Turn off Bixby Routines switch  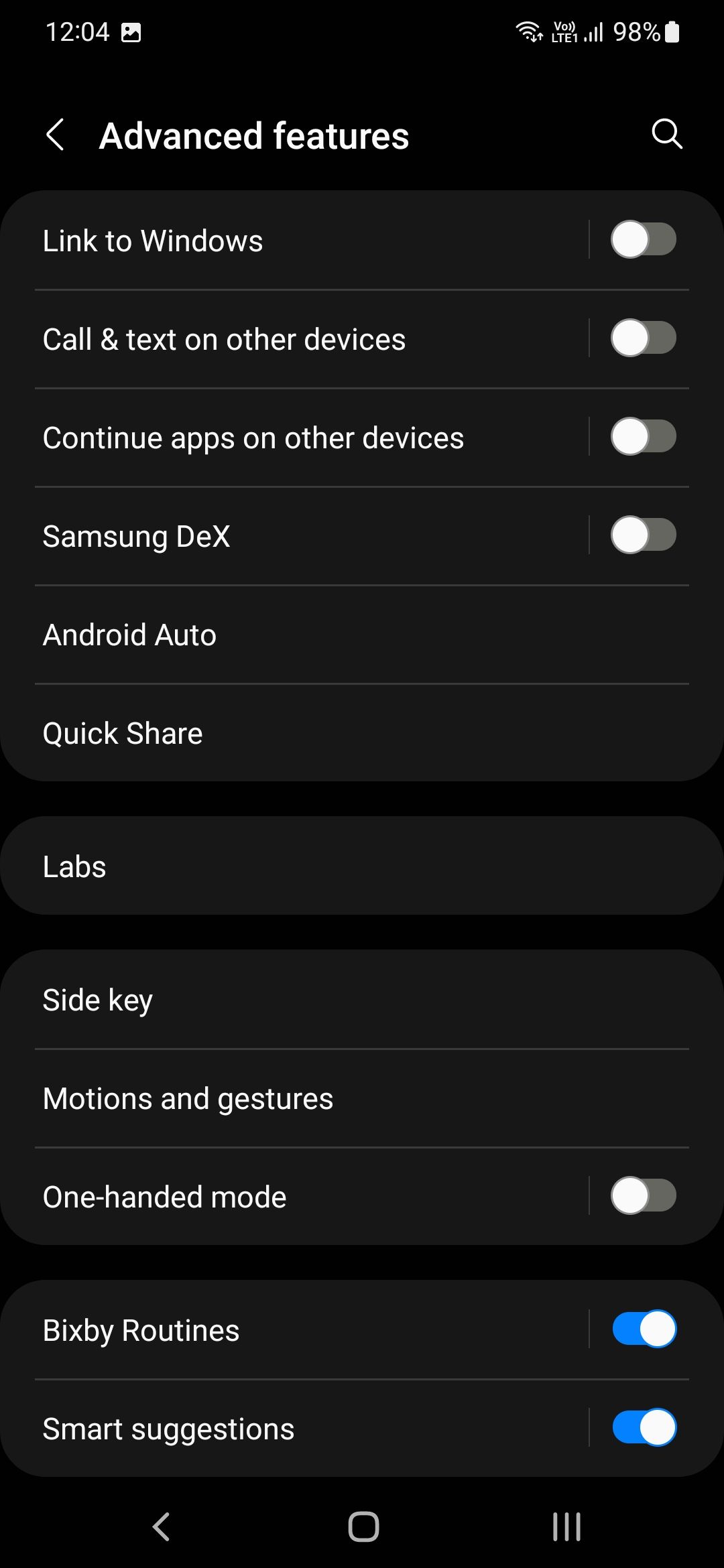pyautogui.click(x=644, y=1329)
